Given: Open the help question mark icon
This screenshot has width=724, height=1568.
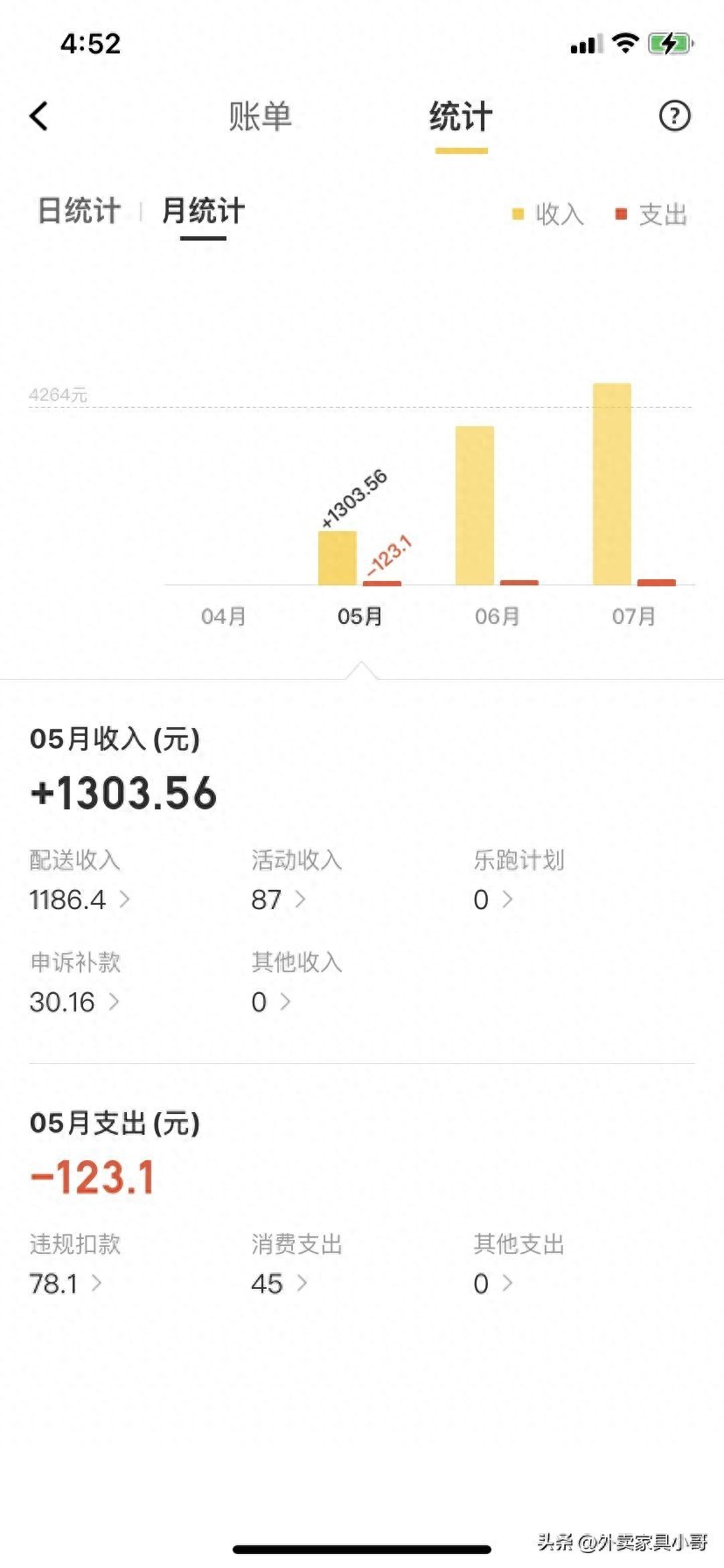Looking at the screenshot, I should (674, 115).
